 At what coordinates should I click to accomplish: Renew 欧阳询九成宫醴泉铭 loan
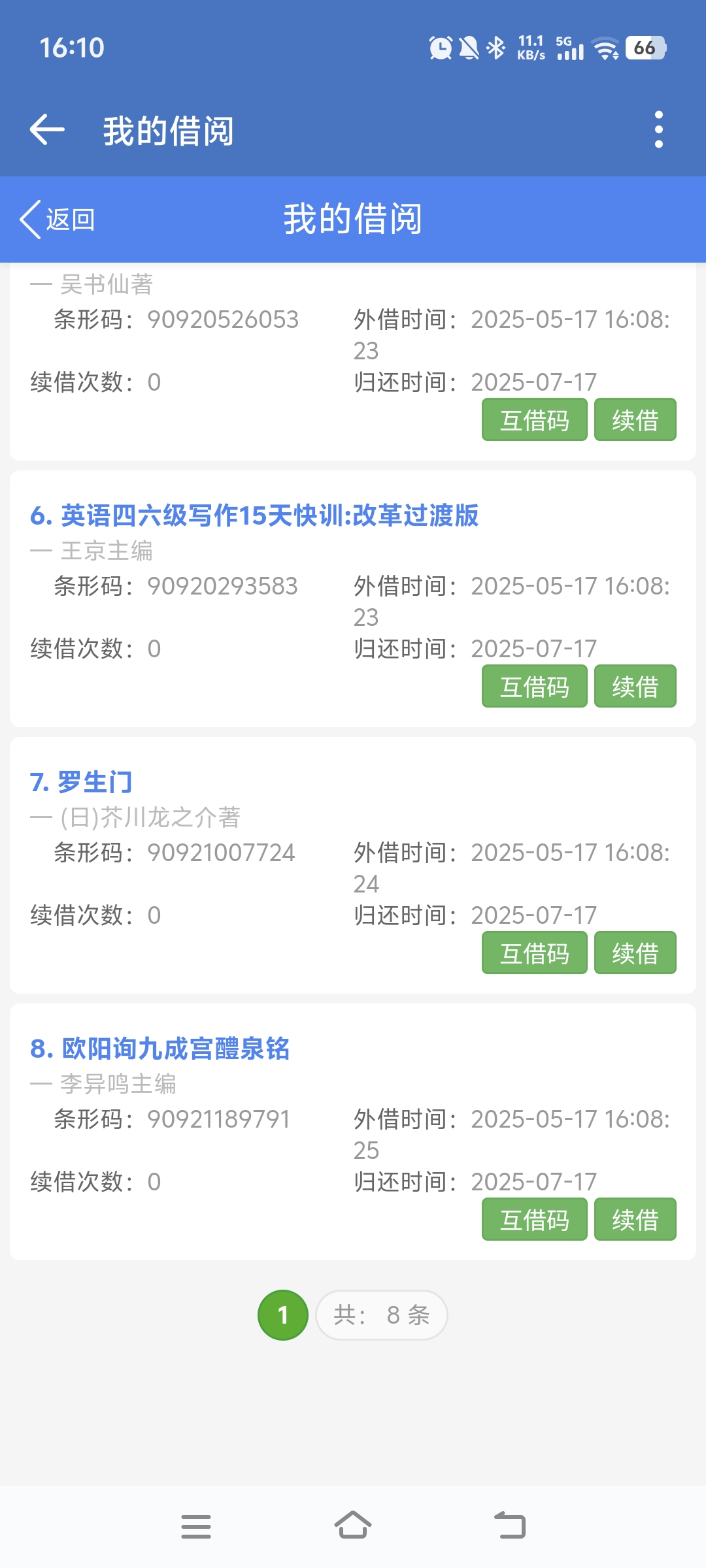point(635,1220)
